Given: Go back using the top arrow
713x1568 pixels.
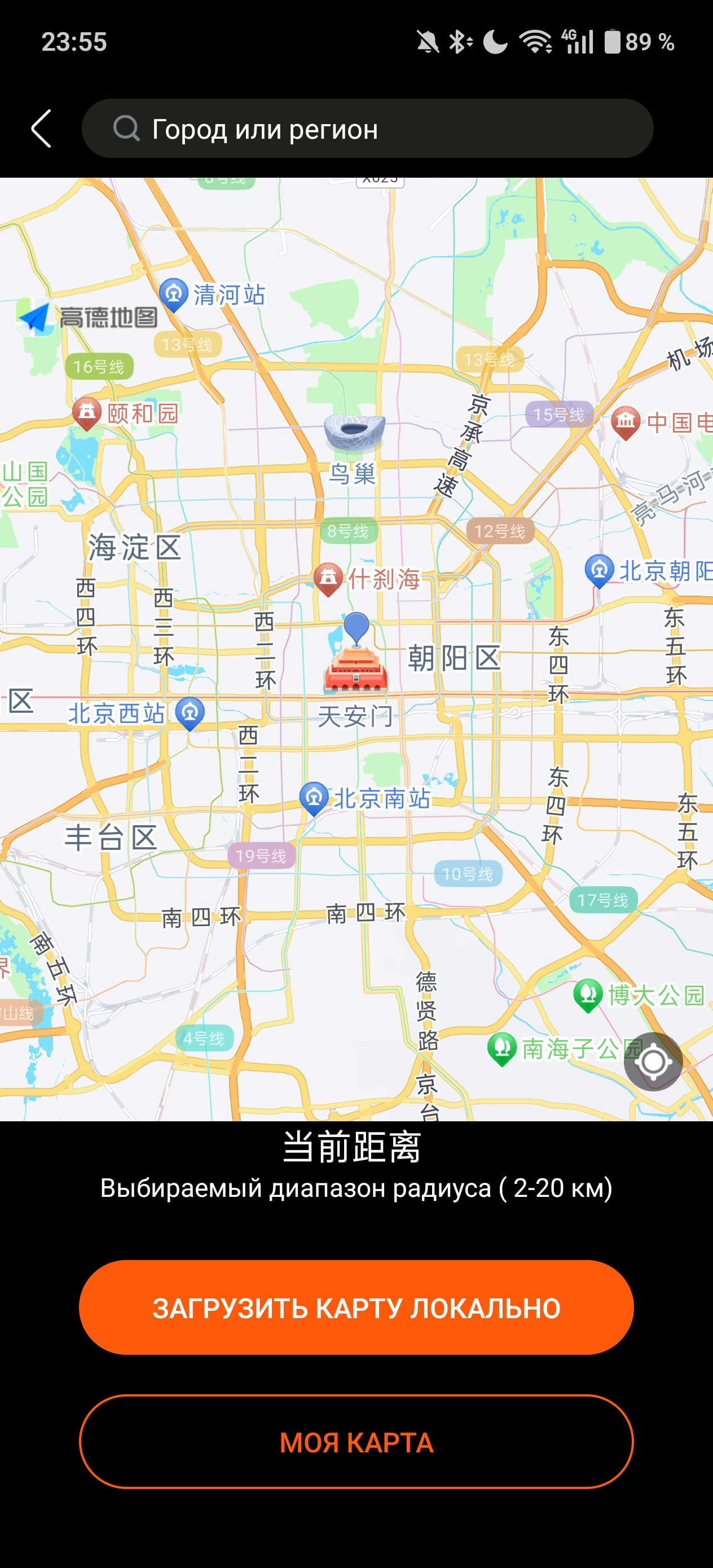Looking at the screenshot, I should tap(41, 129).
